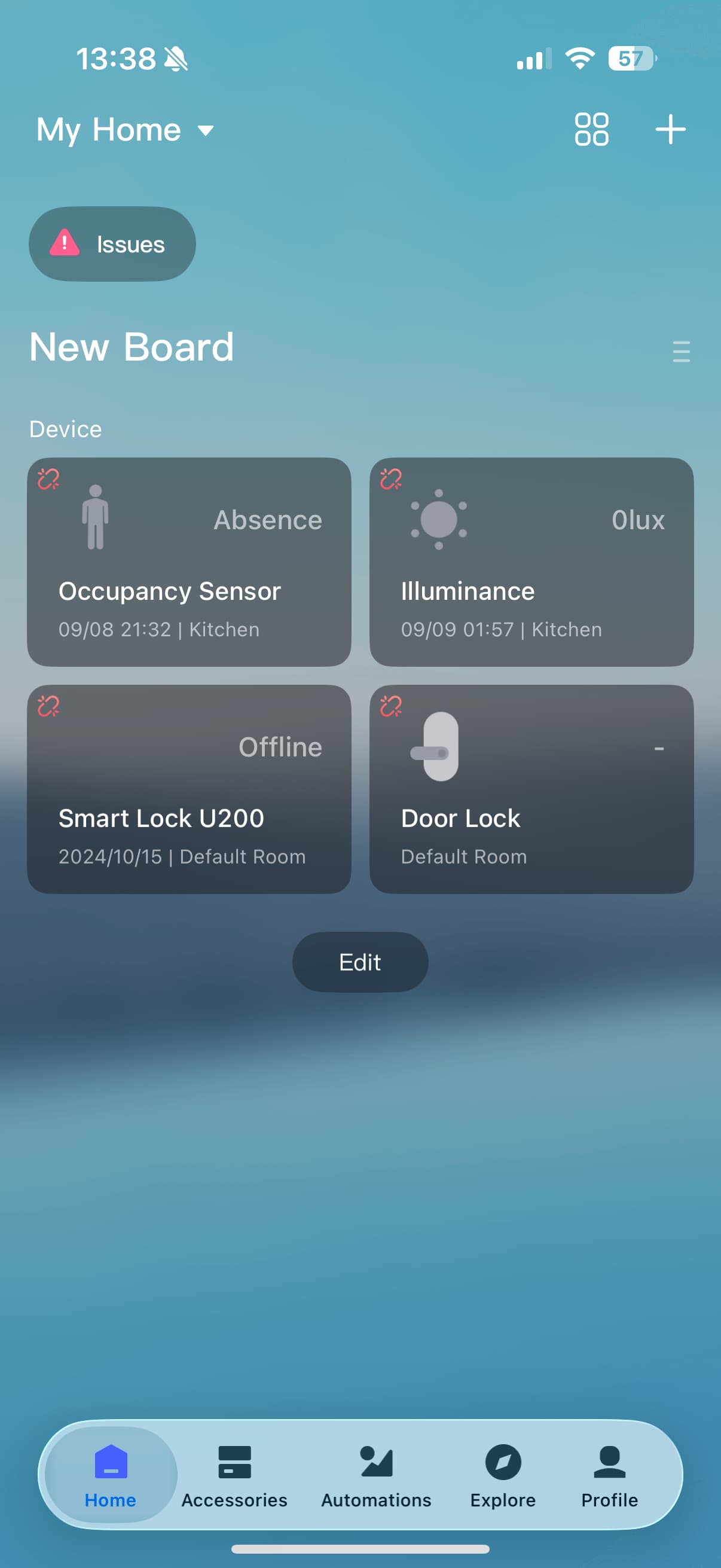Switch to the Automations tab
Viewport: 721px width, 1568px height.
(x=376, y=1475)
